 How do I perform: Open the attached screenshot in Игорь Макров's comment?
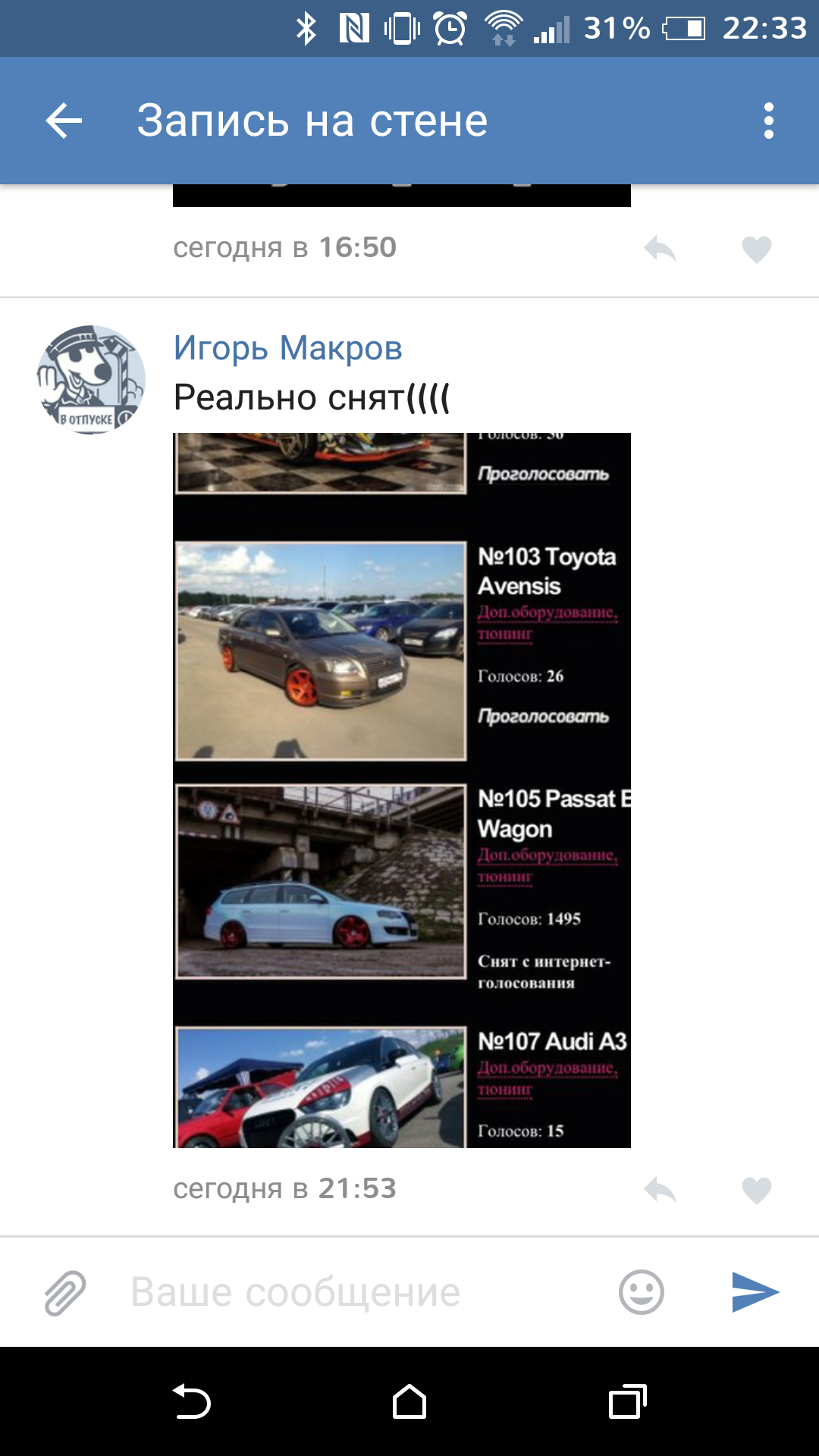(x=402, y=789)
